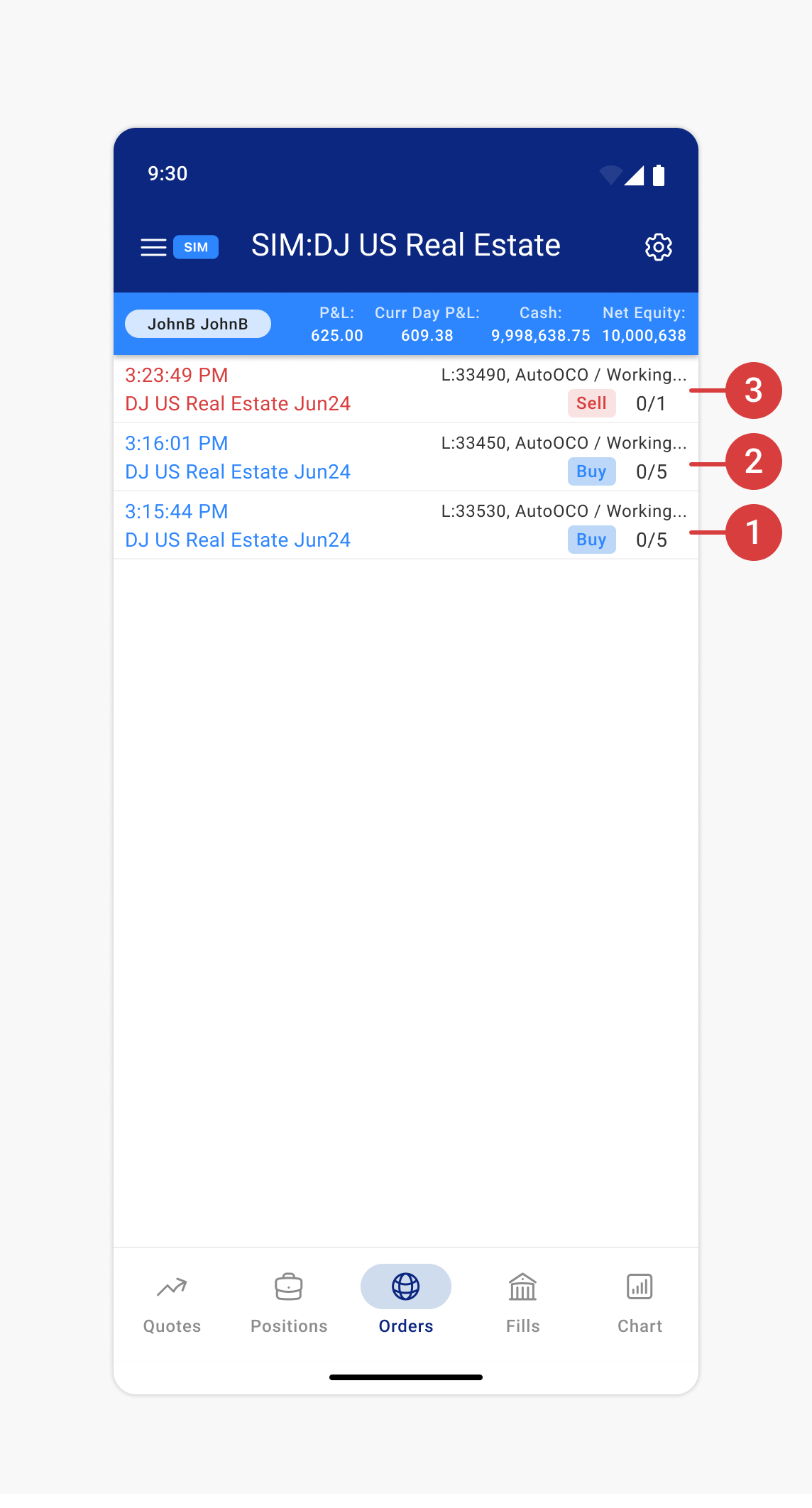The image size is (812, 1508).
Task: Tap the Sell pill on the 3:23:49 order
Action: point(591,403)
